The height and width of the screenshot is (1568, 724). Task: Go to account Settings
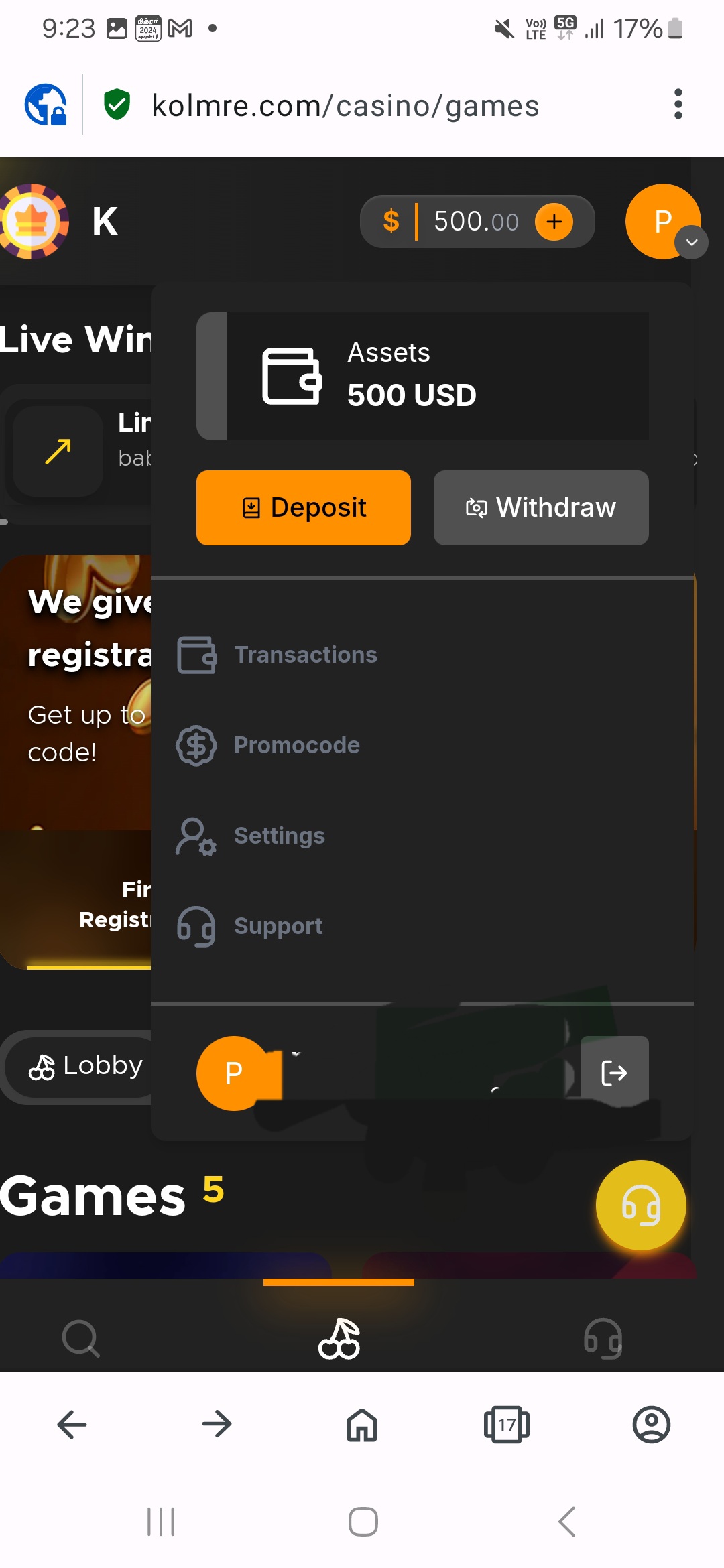click(279, 836)
